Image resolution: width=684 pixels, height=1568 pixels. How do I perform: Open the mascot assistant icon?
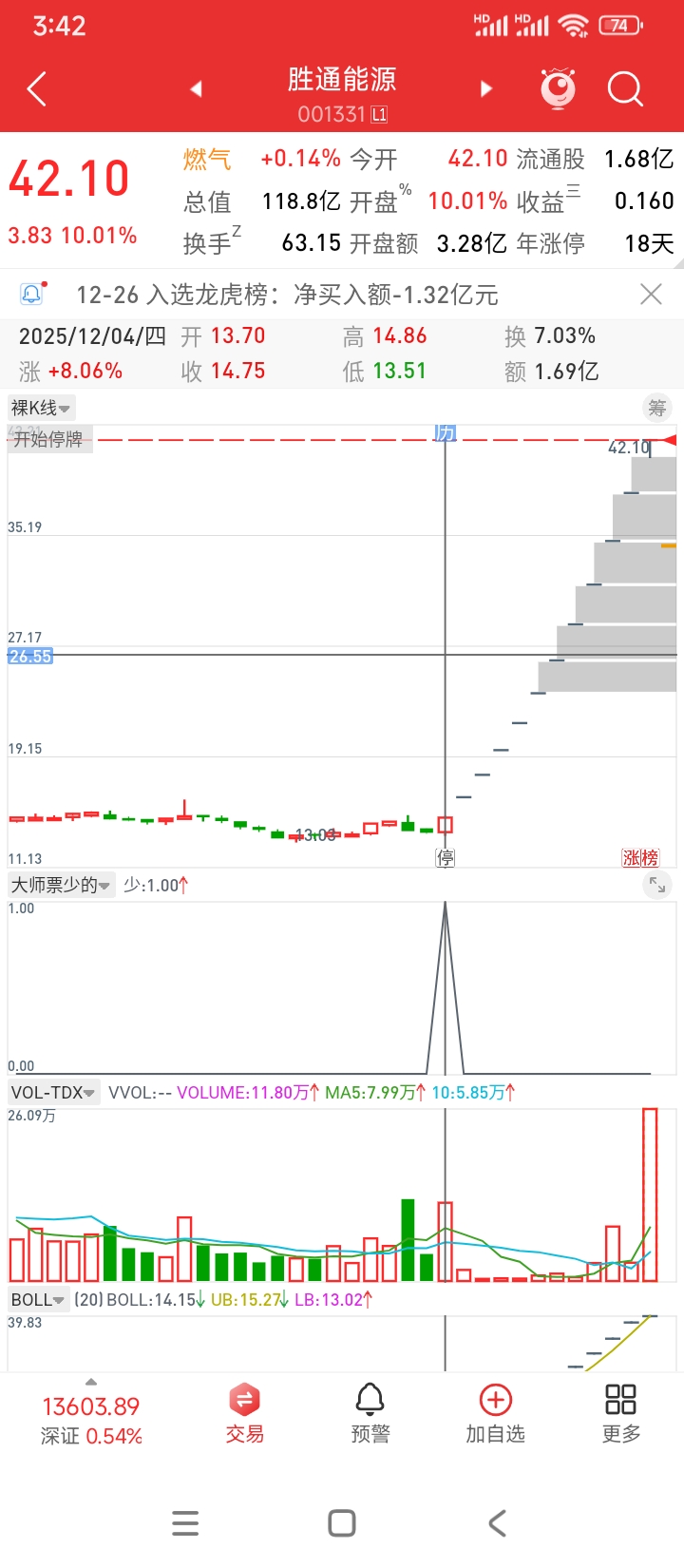(x=558, y=88)
